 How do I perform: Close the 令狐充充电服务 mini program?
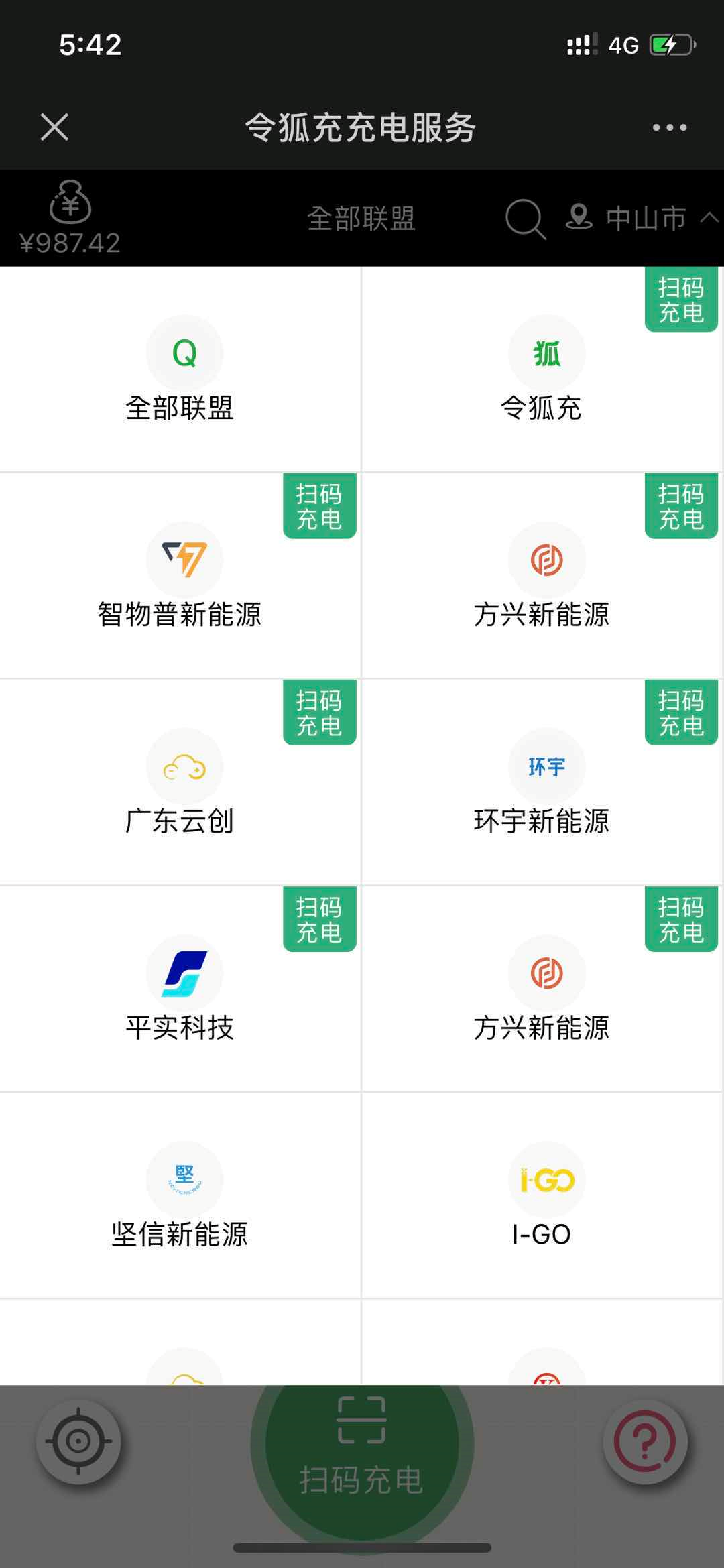click(54, 127)
